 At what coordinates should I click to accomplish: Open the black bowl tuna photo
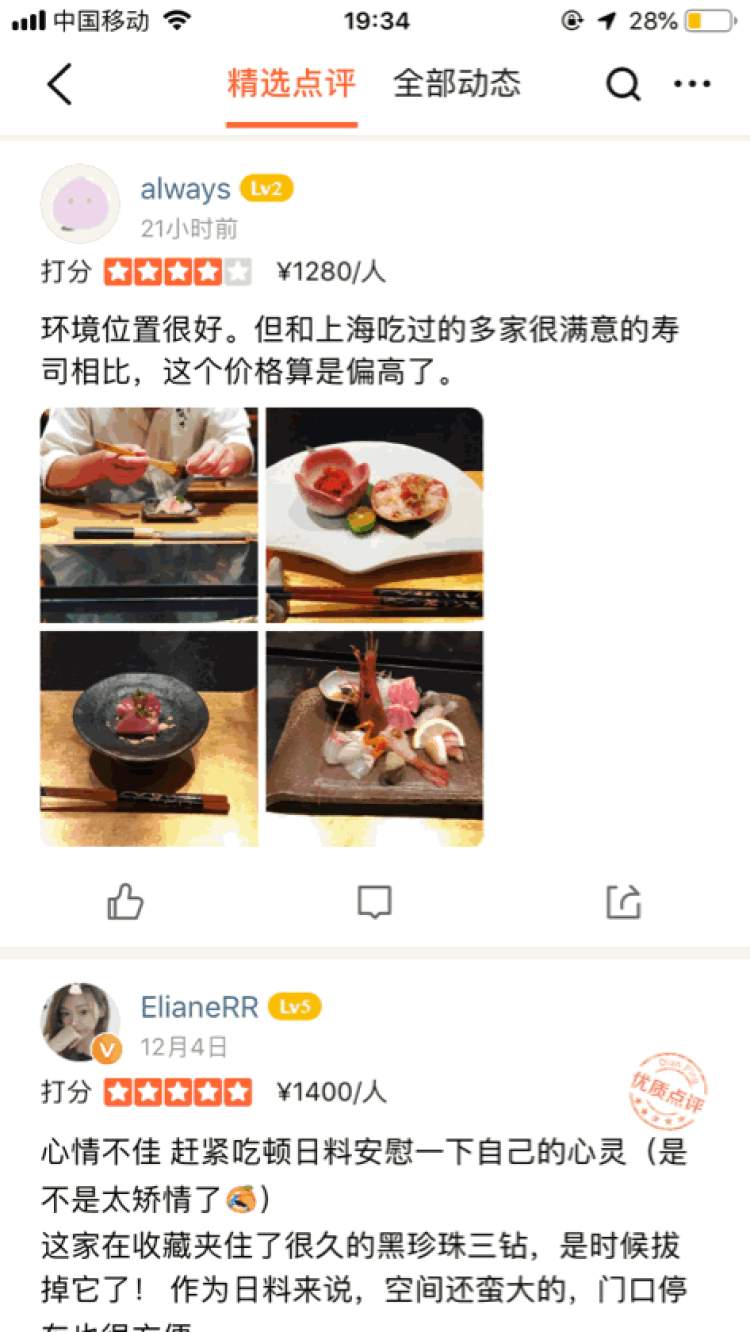click(149, 739)
